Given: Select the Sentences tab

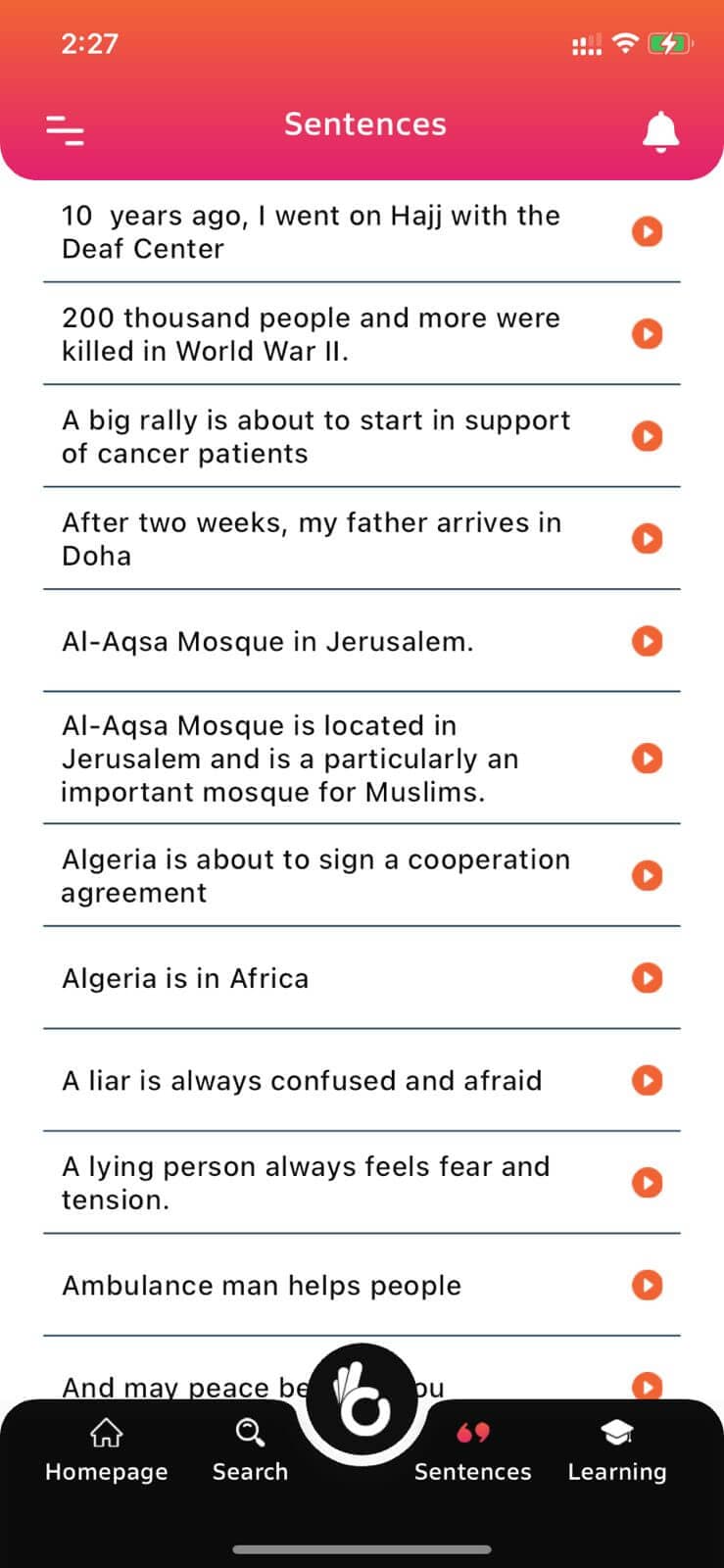Looking at the screenshot, I should 472,1450.
